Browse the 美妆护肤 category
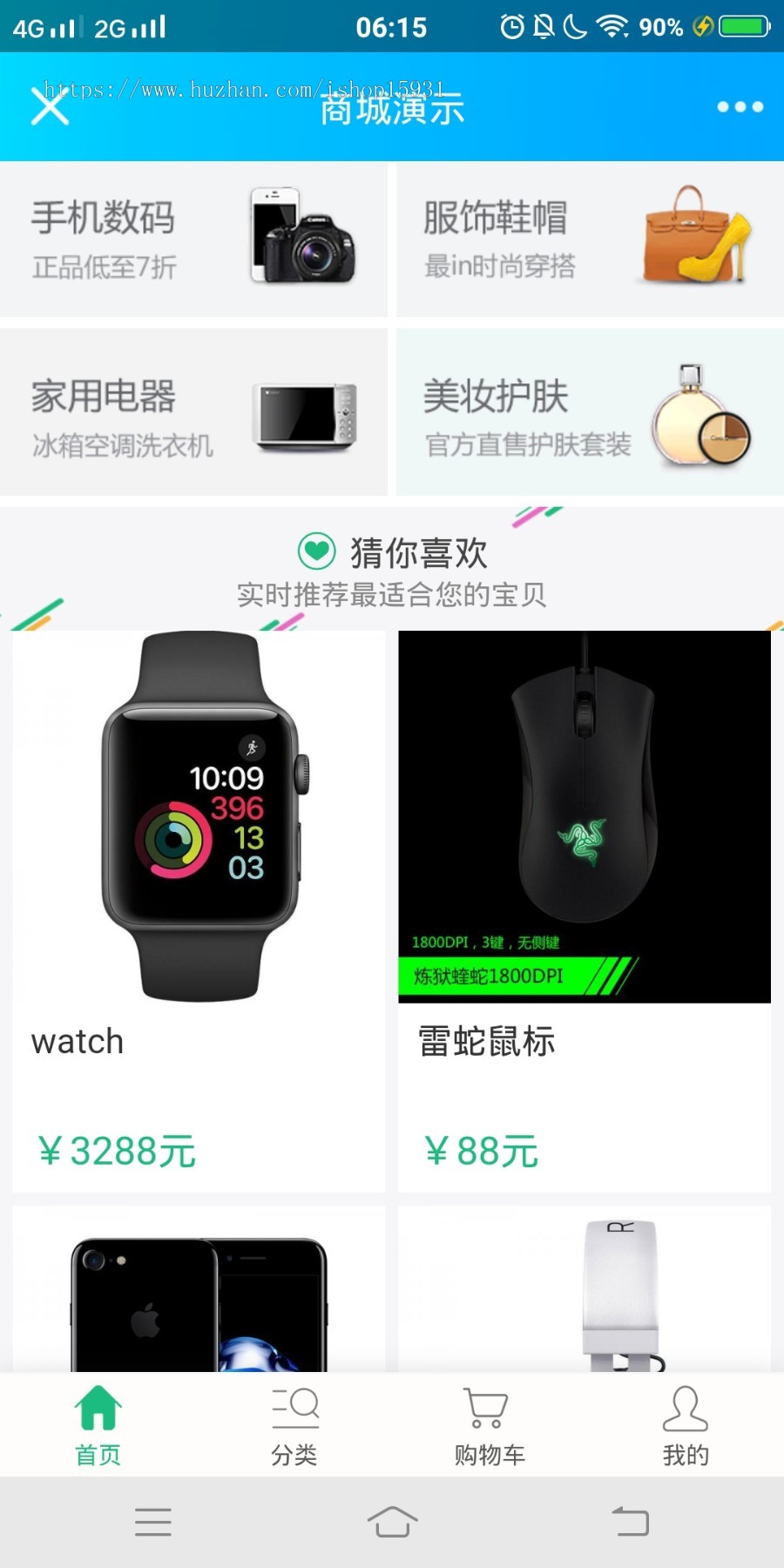Screen dimensions: 784x1568 click(590, 413)
